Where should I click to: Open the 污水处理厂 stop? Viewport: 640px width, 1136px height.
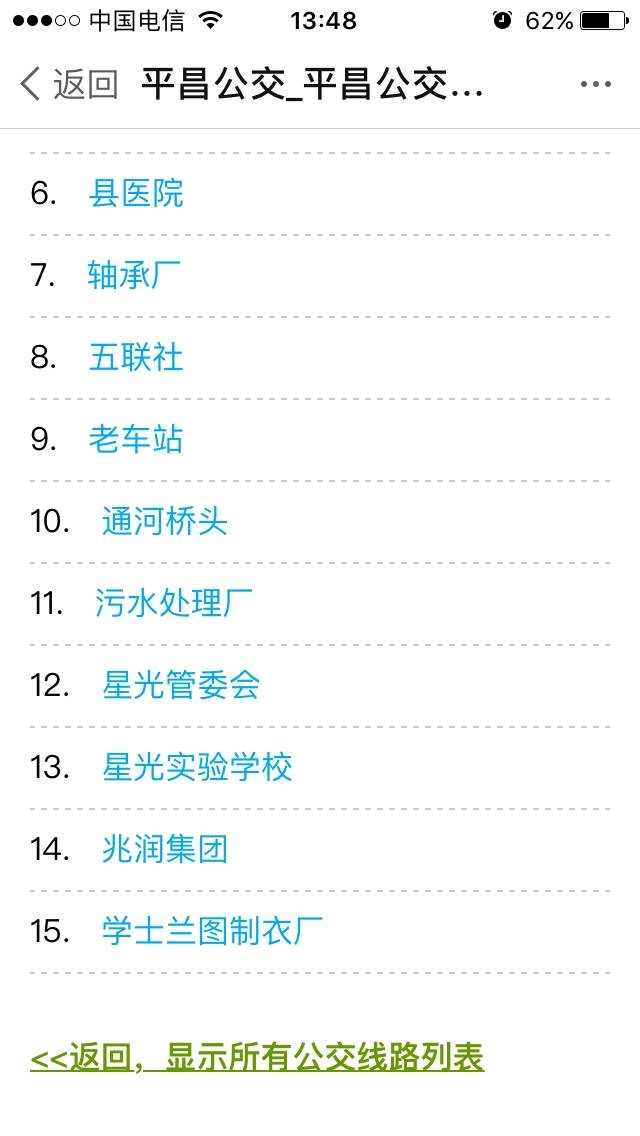pos(174,604)
